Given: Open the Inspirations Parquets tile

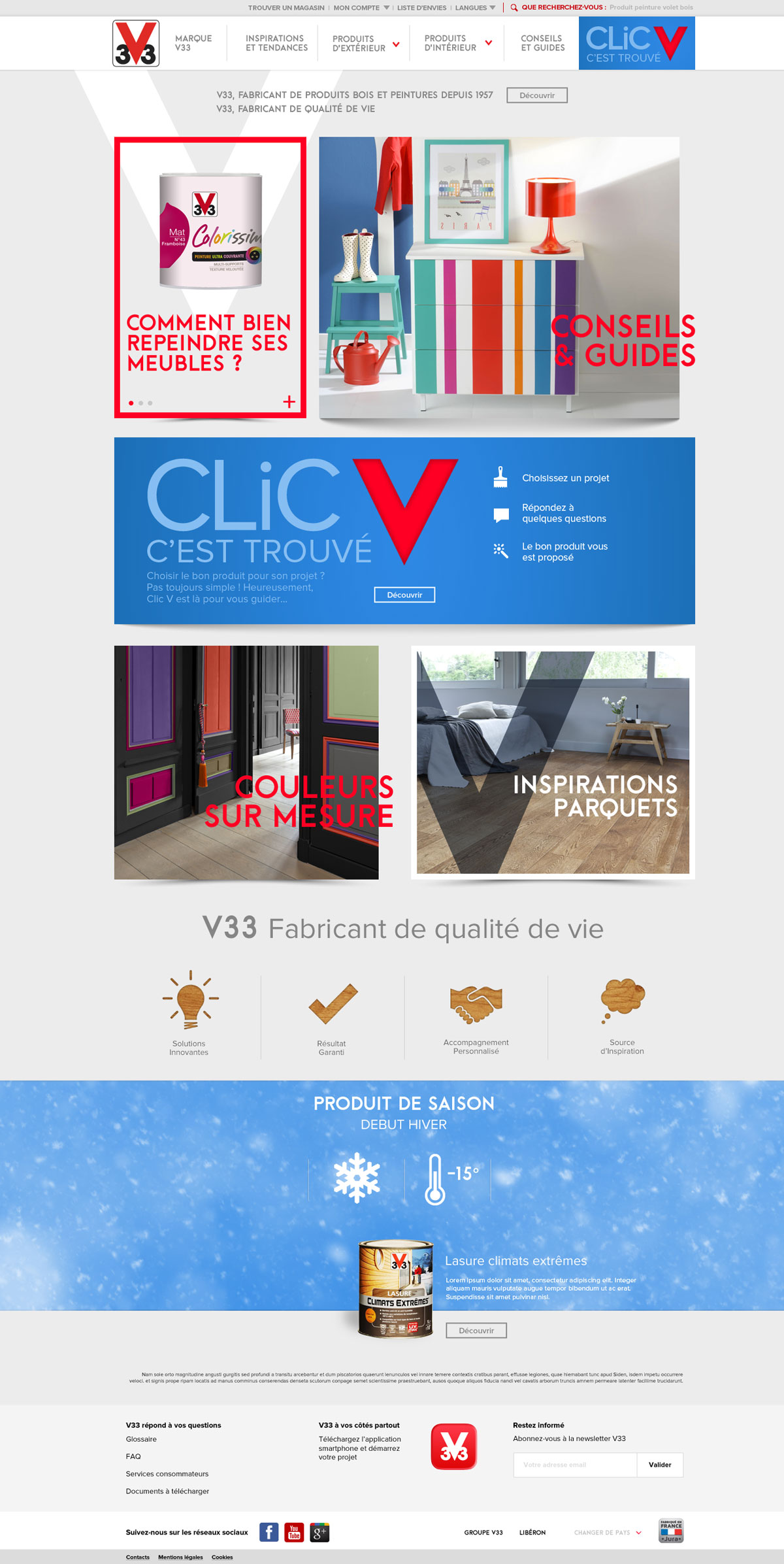Looking at the screenshot, I should point(553,762).
